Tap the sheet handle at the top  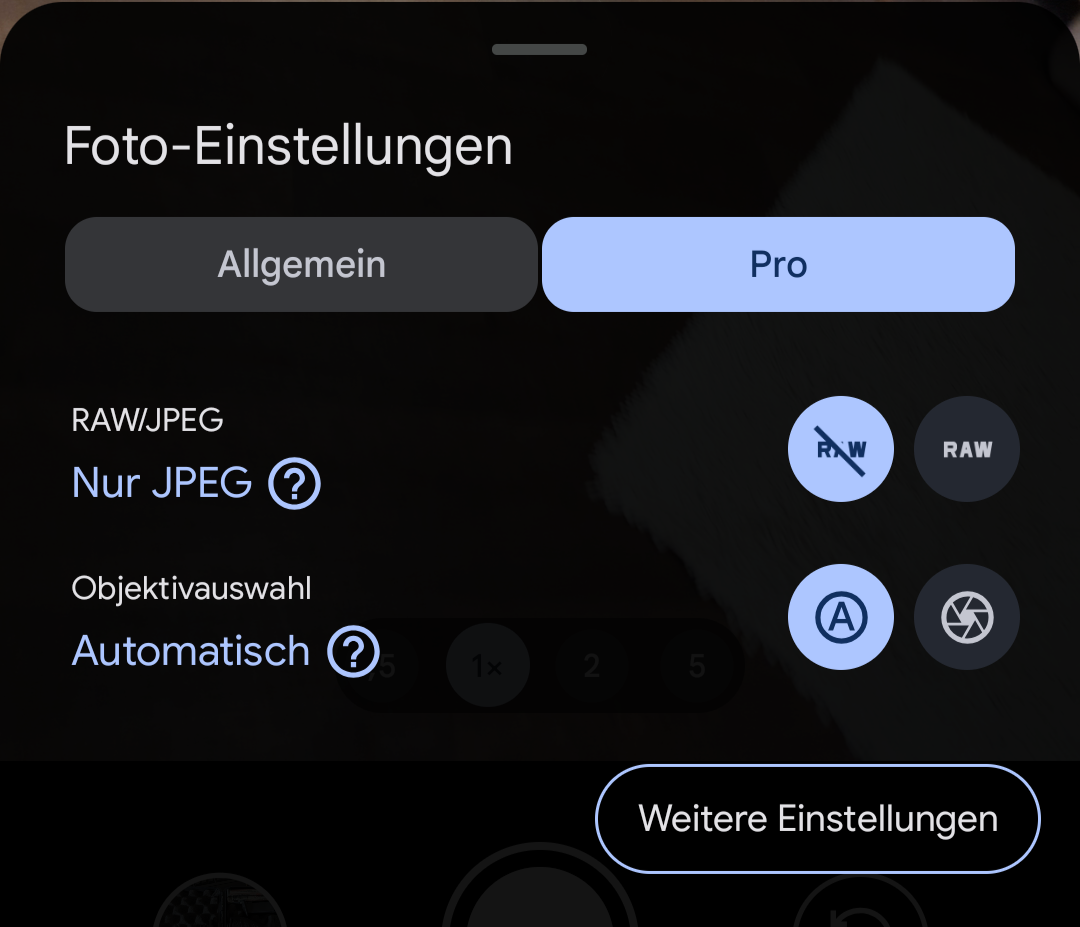click(x=540, y=49)
